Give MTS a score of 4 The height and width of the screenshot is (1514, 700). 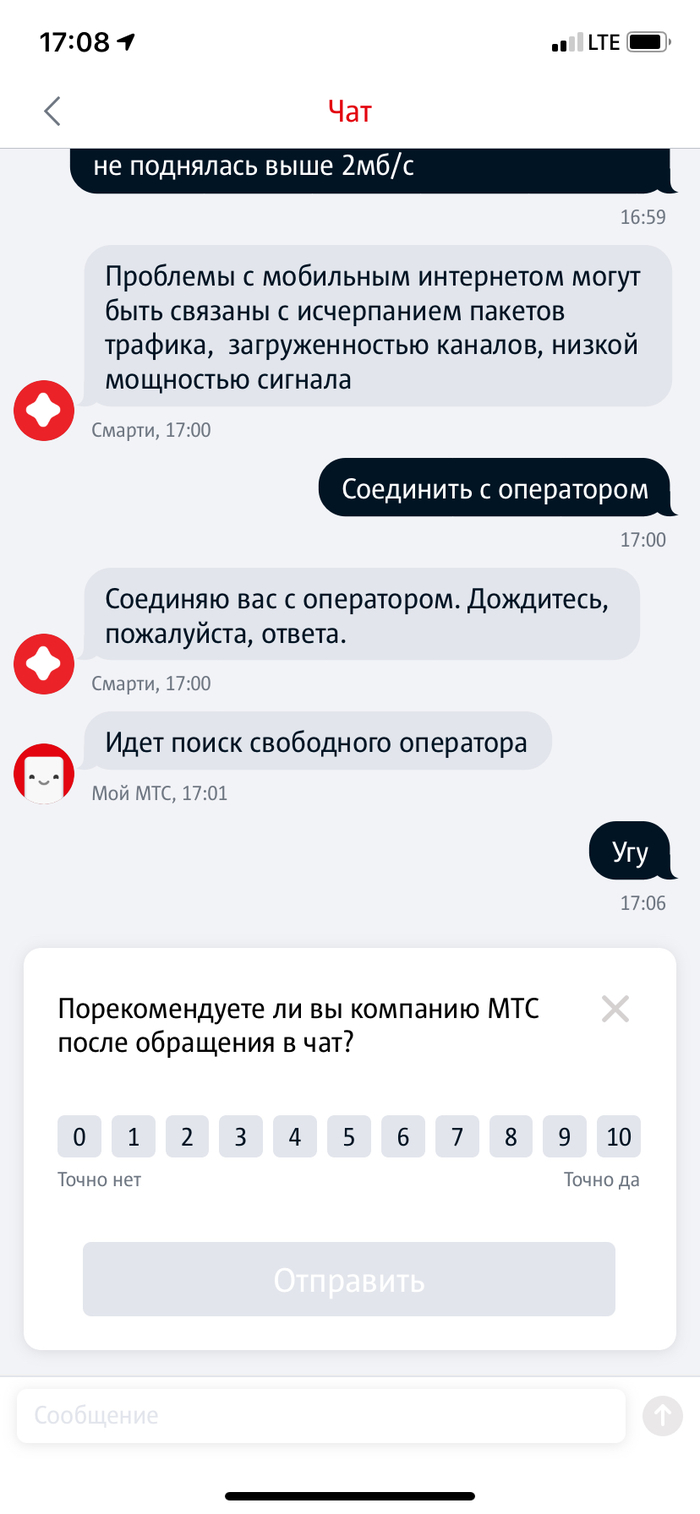(295, 1137)
